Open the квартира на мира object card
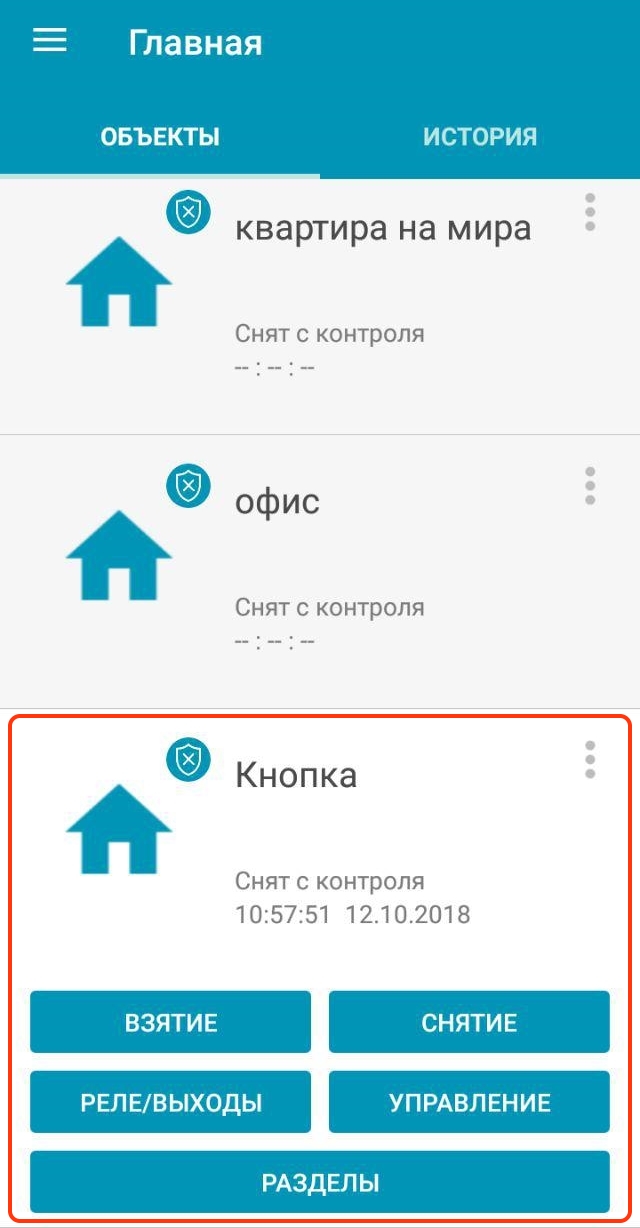Image resolution: width=640 pixels, height=1228 pixels. click(320, 306)
